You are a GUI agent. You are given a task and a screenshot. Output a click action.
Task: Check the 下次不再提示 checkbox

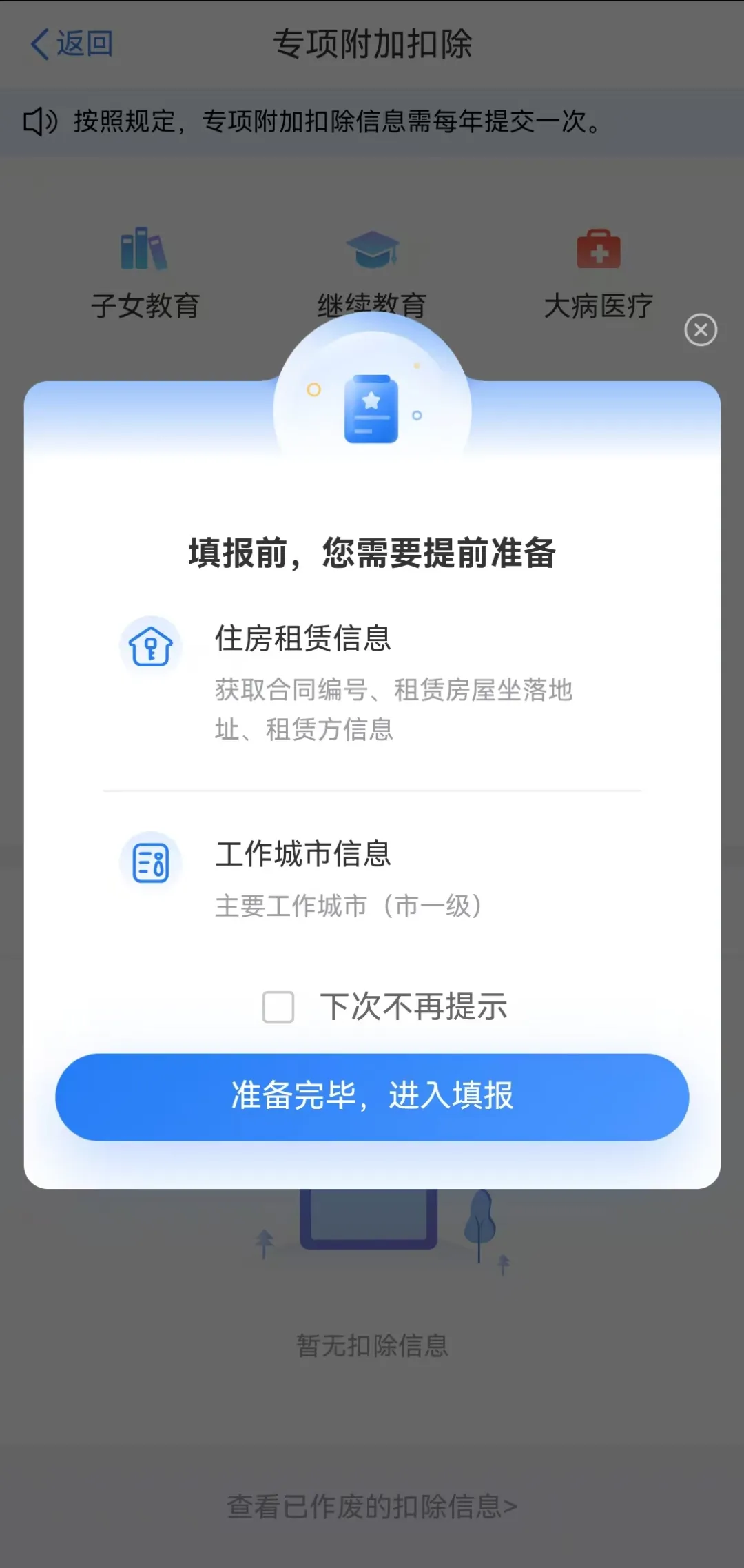[278, 1007]
